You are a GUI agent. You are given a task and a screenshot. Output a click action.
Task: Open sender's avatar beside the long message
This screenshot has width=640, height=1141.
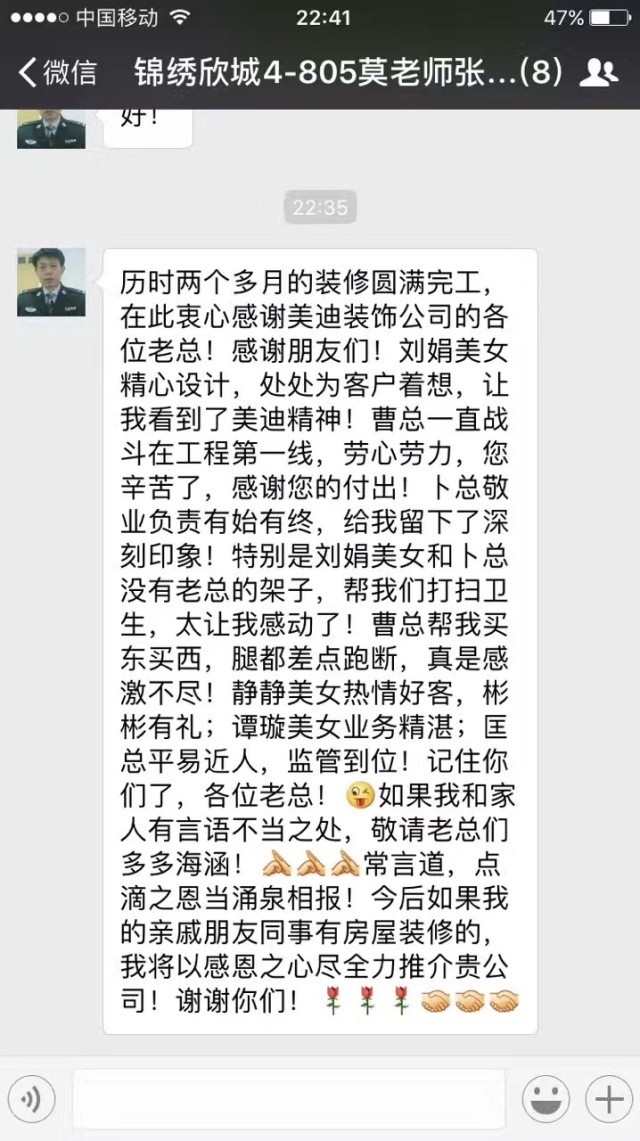coord(51,282)
